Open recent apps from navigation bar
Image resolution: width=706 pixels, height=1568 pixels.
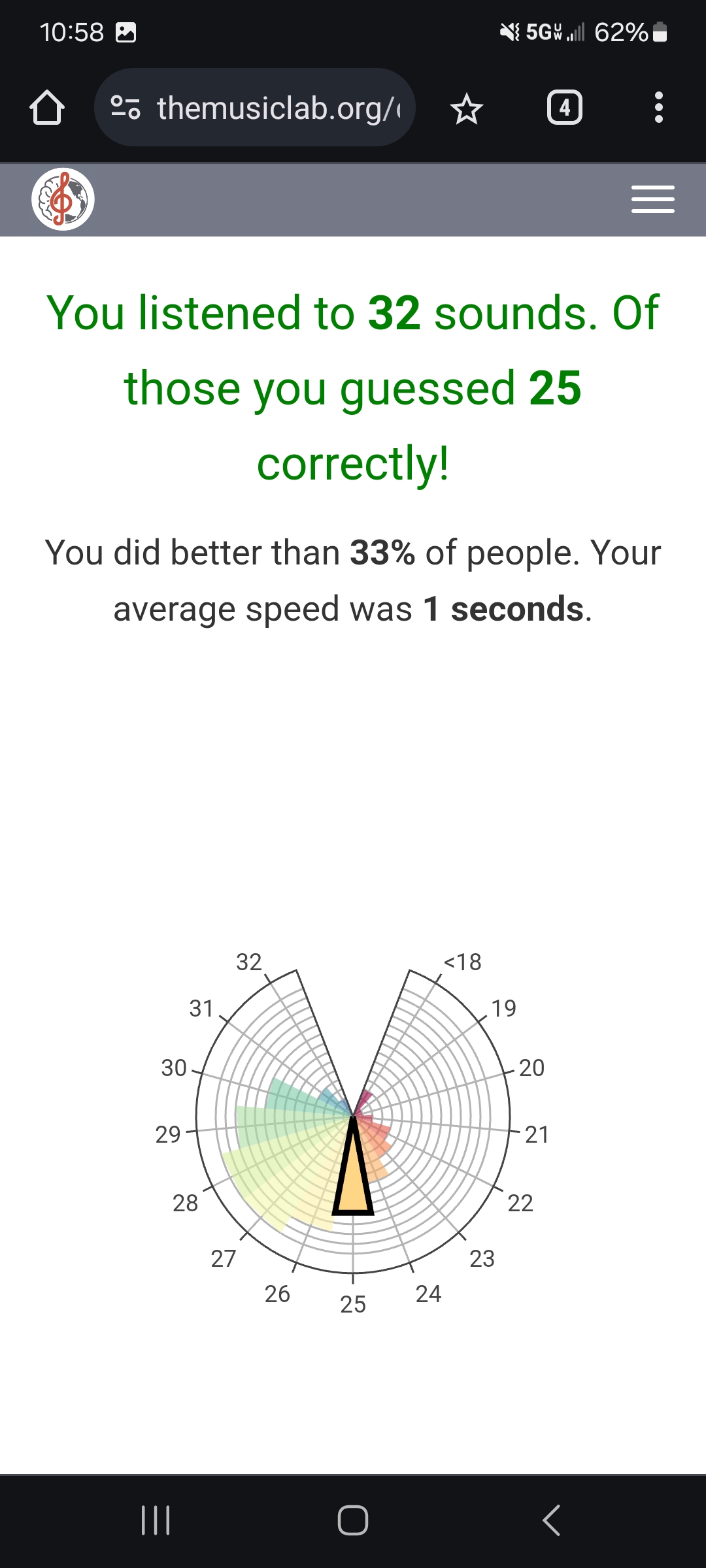pyautogui.click(x=156, y=1520)
